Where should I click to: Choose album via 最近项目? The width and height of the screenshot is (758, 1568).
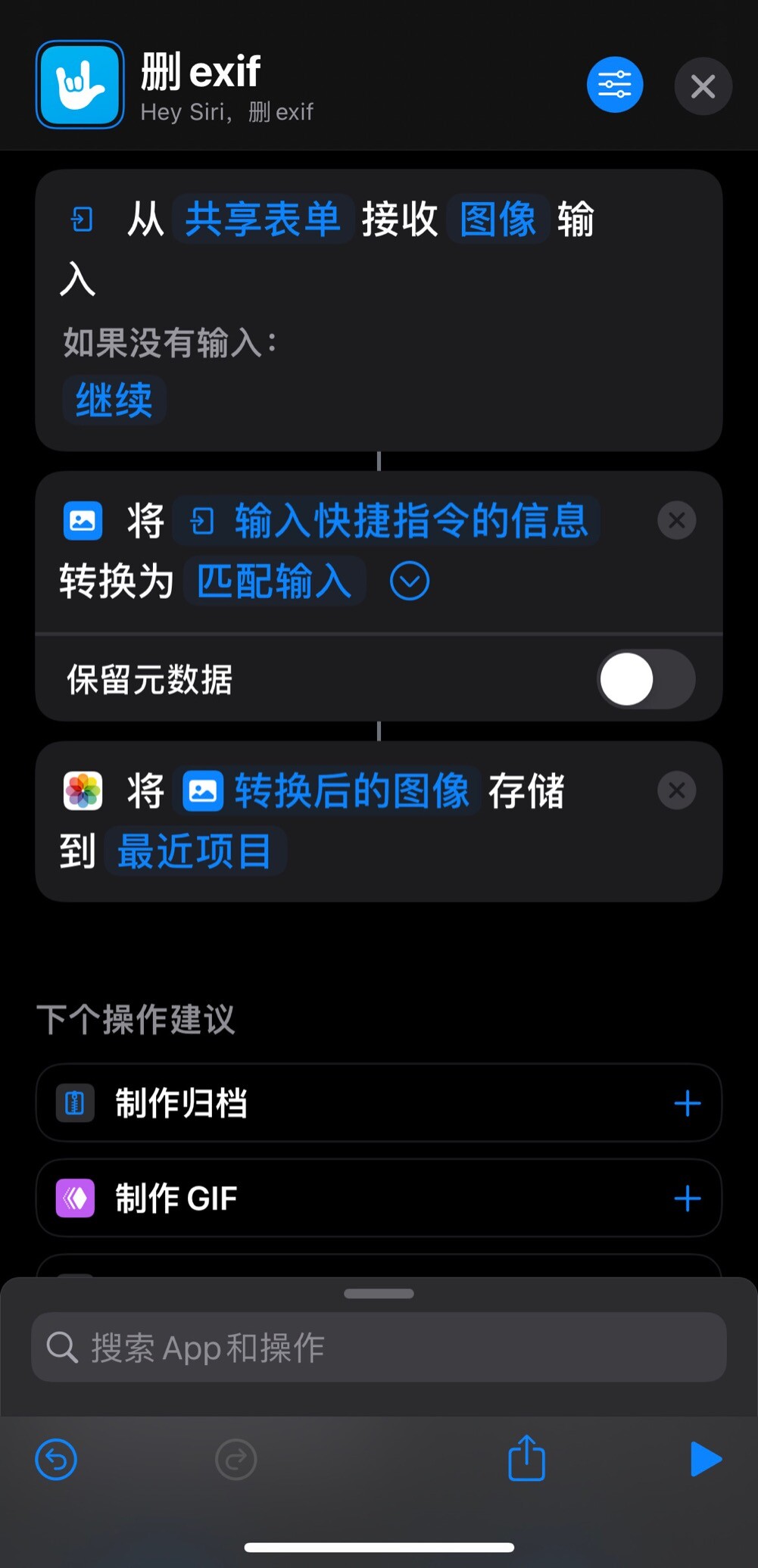(x=195, y=851)
